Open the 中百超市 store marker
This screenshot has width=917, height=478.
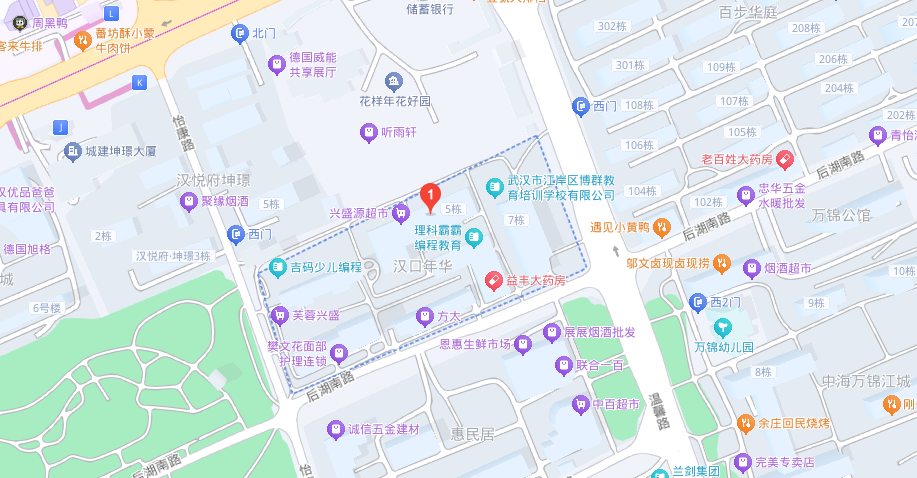(x=579, y=404)
